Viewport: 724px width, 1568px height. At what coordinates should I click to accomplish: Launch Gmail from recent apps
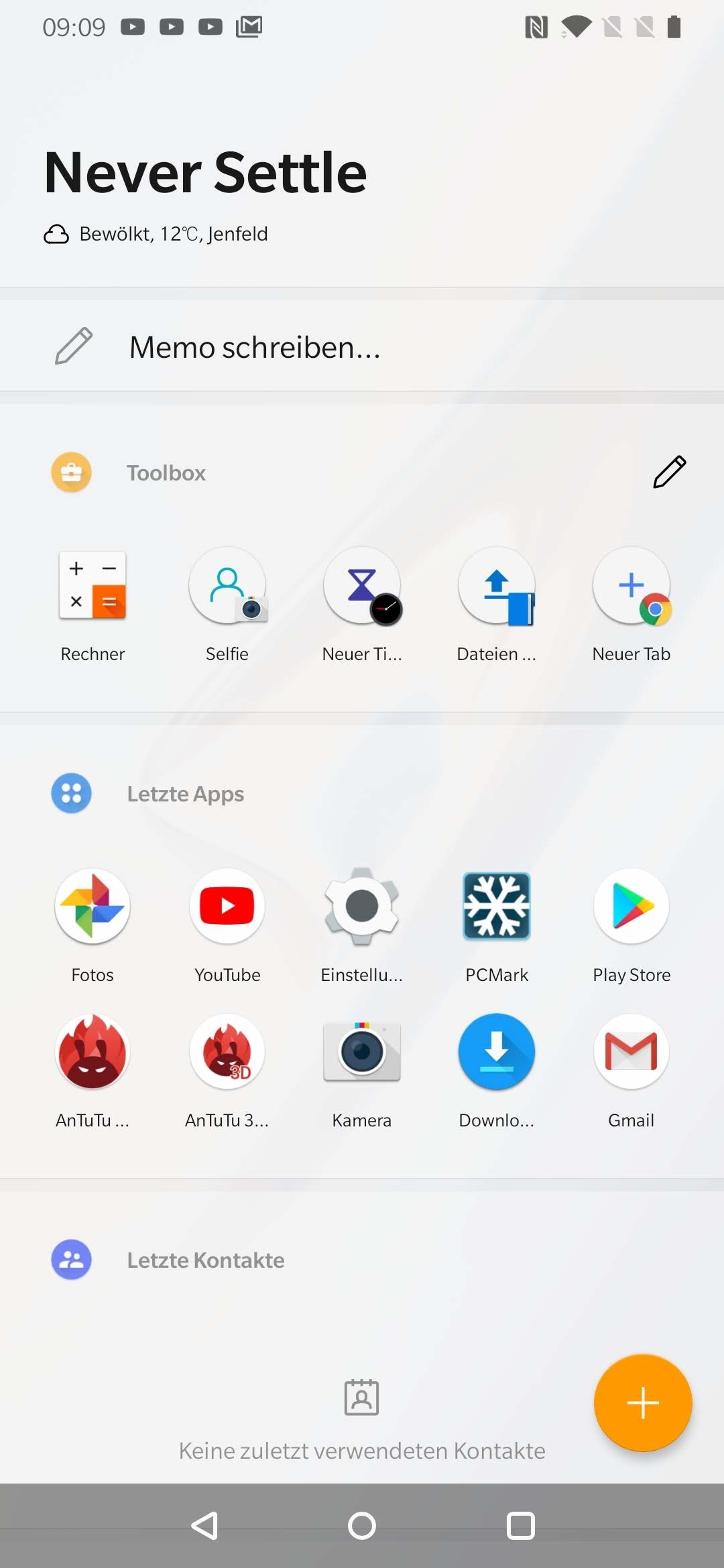point(631,1052)
